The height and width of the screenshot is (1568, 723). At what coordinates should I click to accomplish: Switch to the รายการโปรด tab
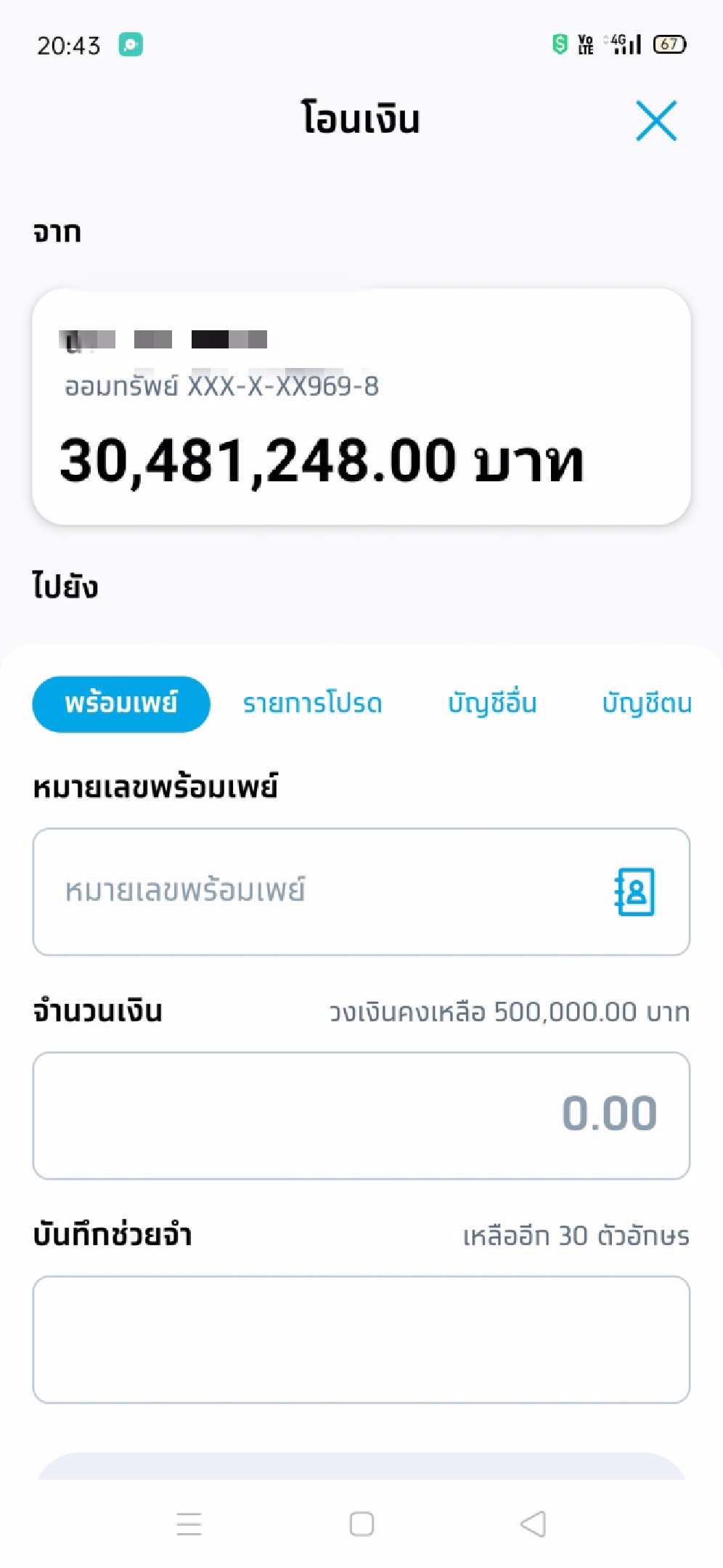pyautogui.click(x=313, y=703)
